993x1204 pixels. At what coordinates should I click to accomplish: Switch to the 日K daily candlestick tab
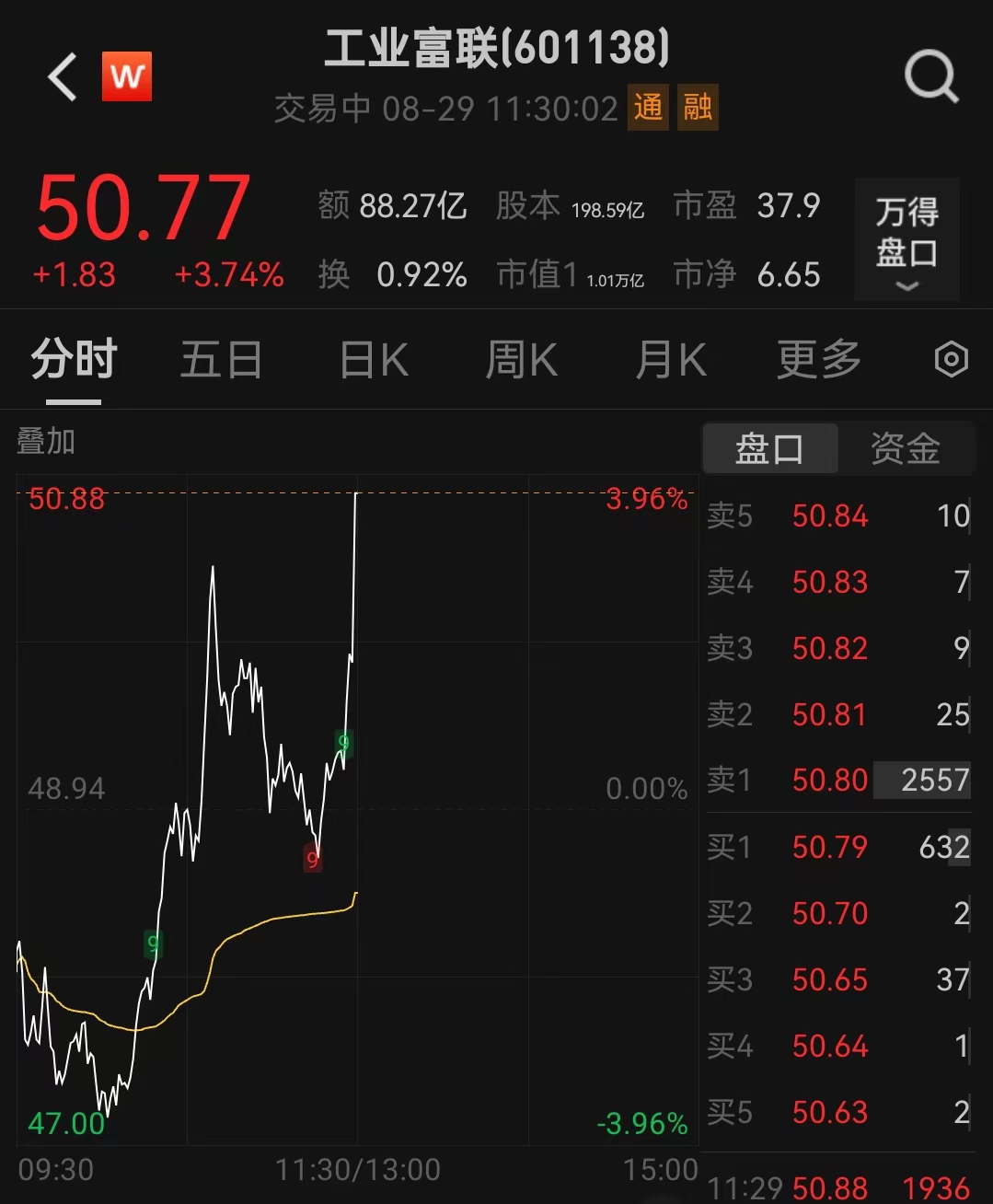(371, 360)
